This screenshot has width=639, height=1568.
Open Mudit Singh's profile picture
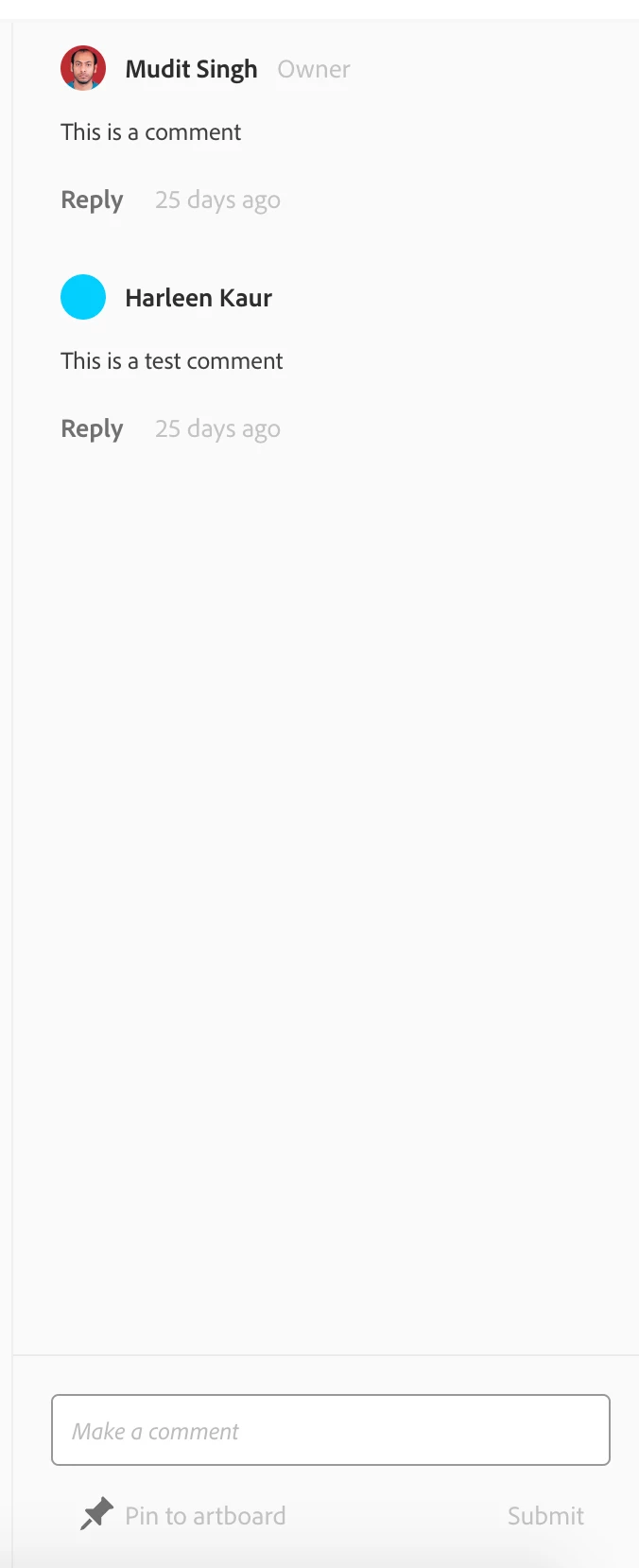click(x=83, y=68)
